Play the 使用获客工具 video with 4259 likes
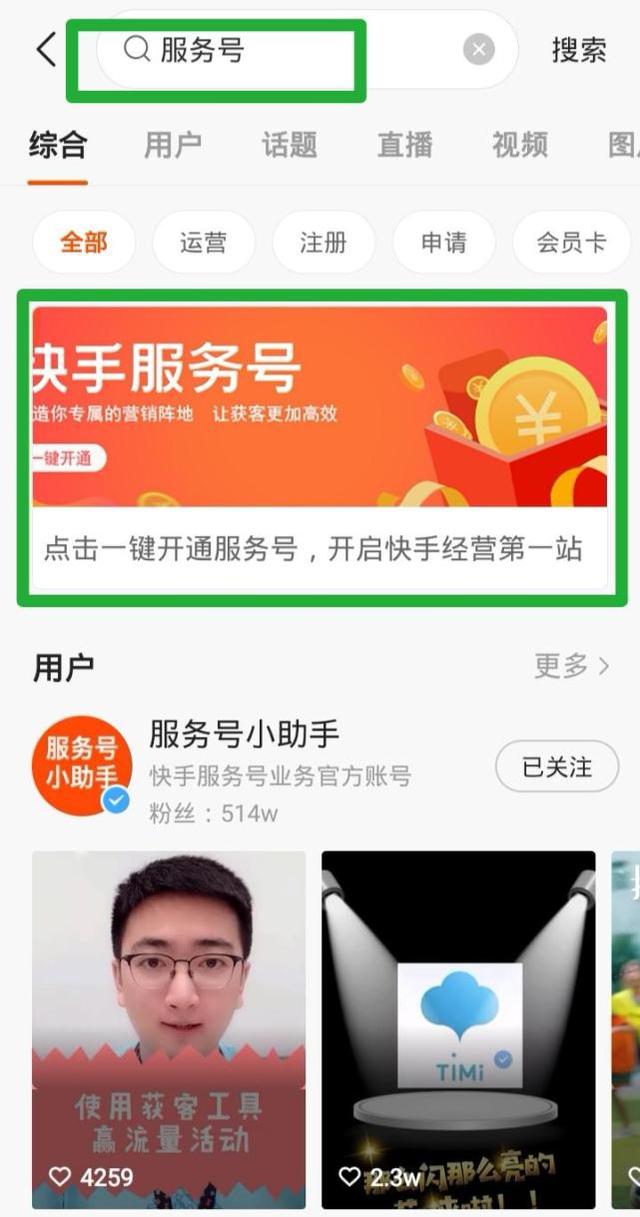The height and width of the screenshot is (1217, 640). (168, 1029)
